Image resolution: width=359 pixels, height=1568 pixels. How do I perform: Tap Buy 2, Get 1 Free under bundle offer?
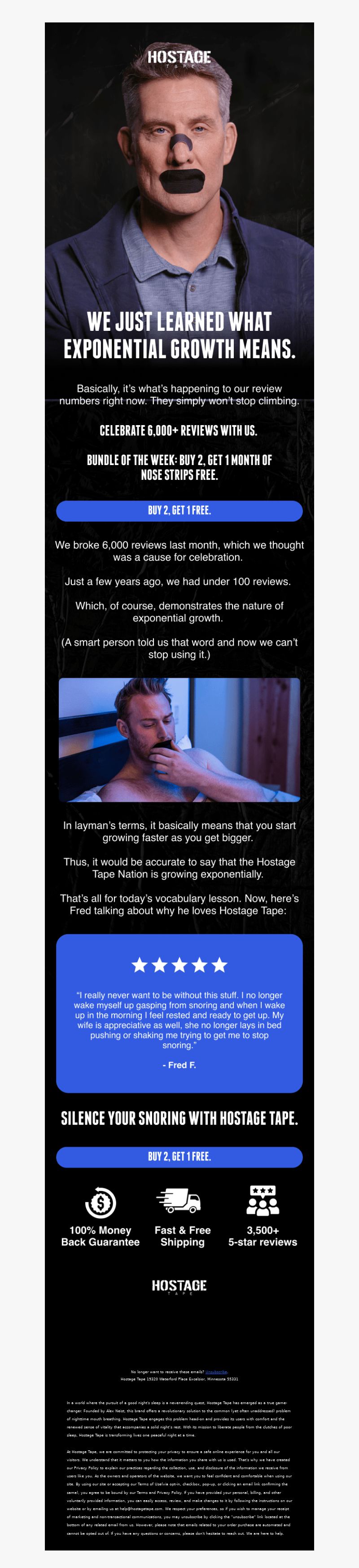point(179,511)
